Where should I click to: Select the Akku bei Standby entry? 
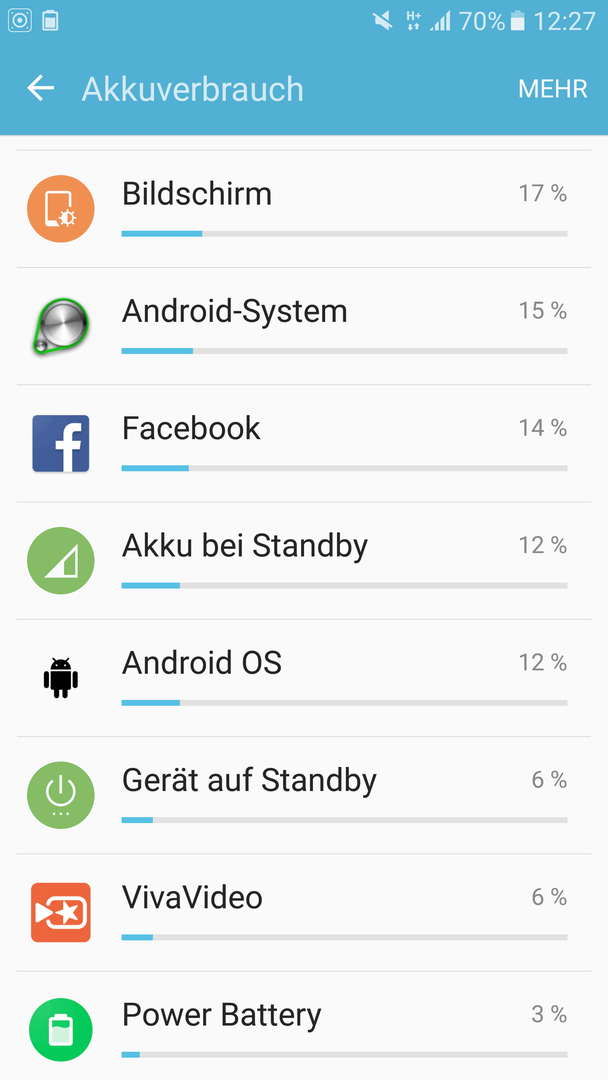point(304,561)
